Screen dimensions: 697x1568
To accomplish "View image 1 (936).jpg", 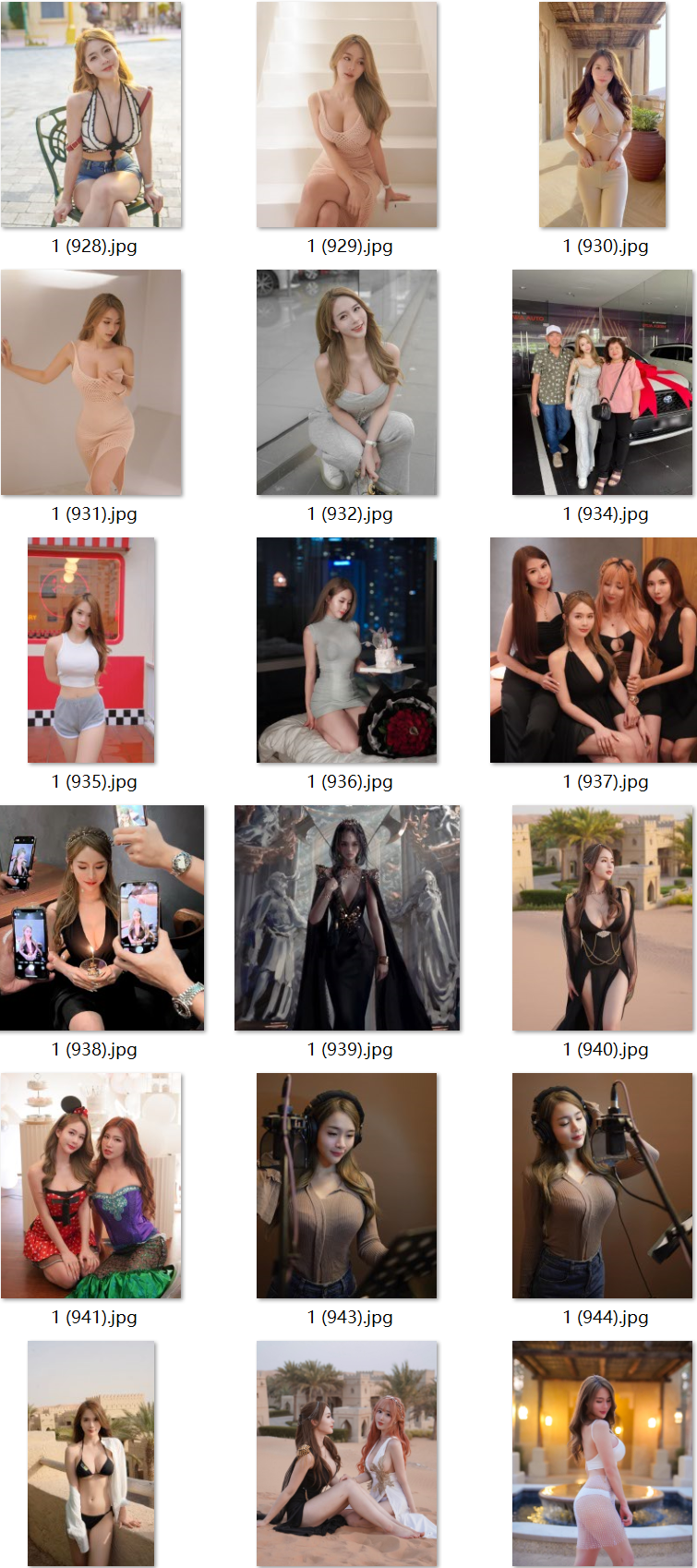I will tap(347, 650).
